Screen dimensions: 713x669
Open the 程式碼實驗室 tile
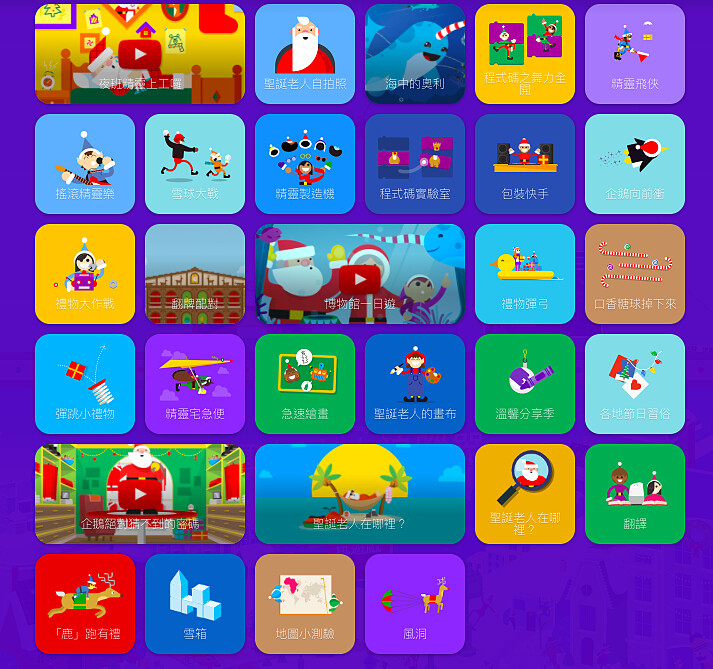(x=414, y=164)
